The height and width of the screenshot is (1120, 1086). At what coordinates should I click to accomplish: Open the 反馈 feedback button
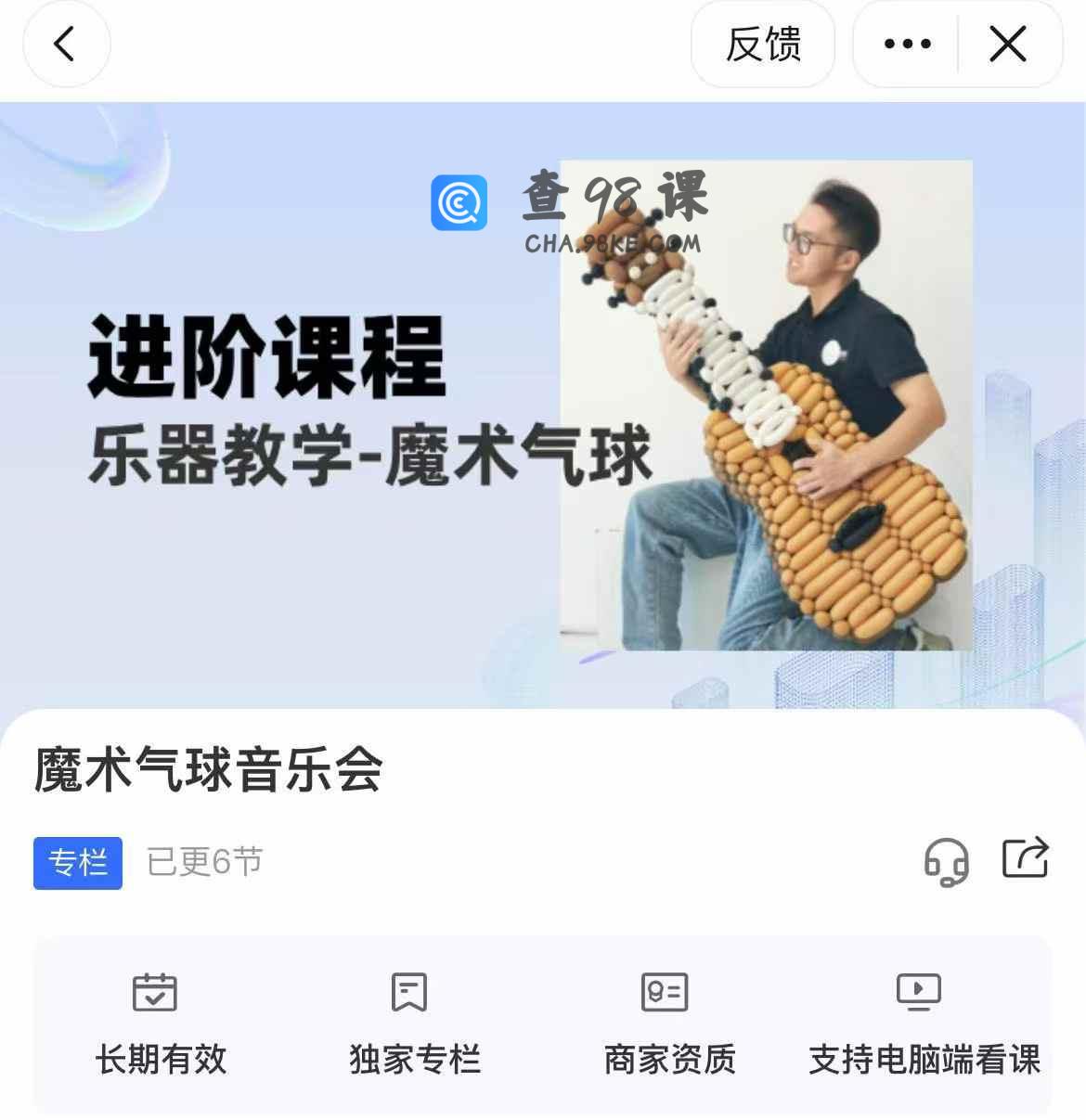tap(763, 44)
